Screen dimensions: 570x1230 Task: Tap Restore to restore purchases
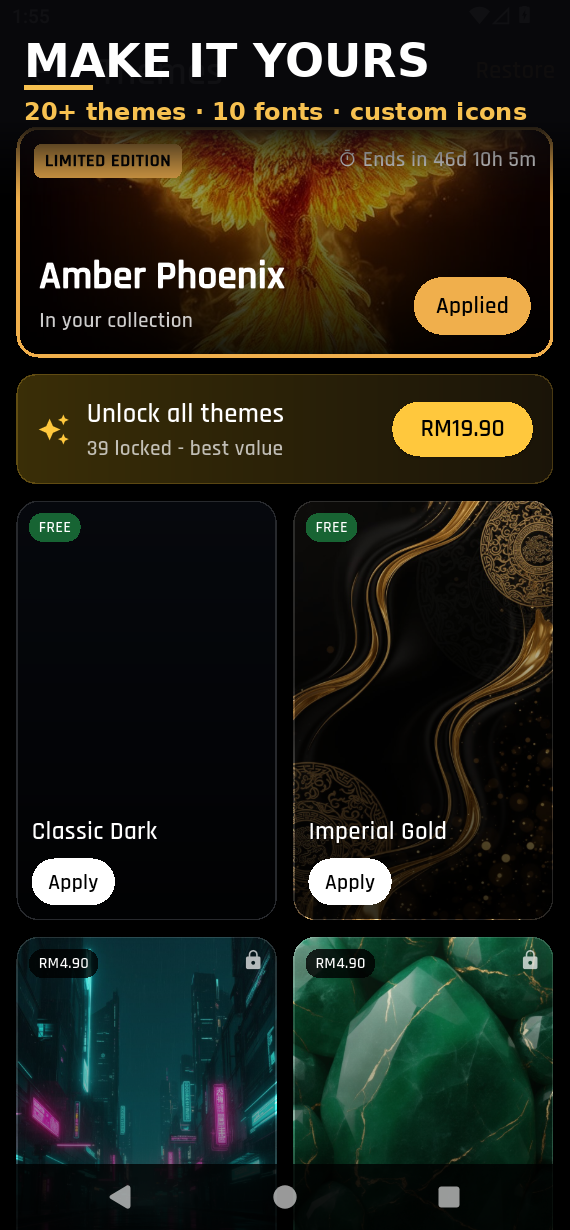(x=515, y=70)
